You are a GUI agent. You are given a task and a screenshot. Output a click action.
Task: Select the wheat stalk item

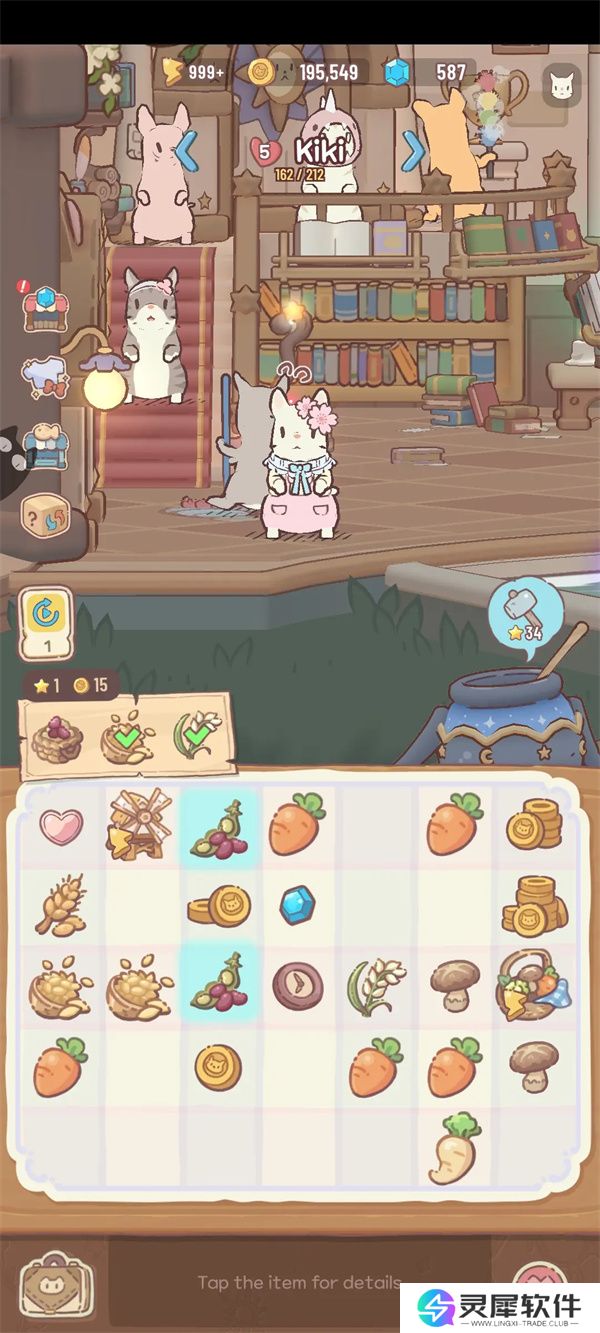pos(61,903)
